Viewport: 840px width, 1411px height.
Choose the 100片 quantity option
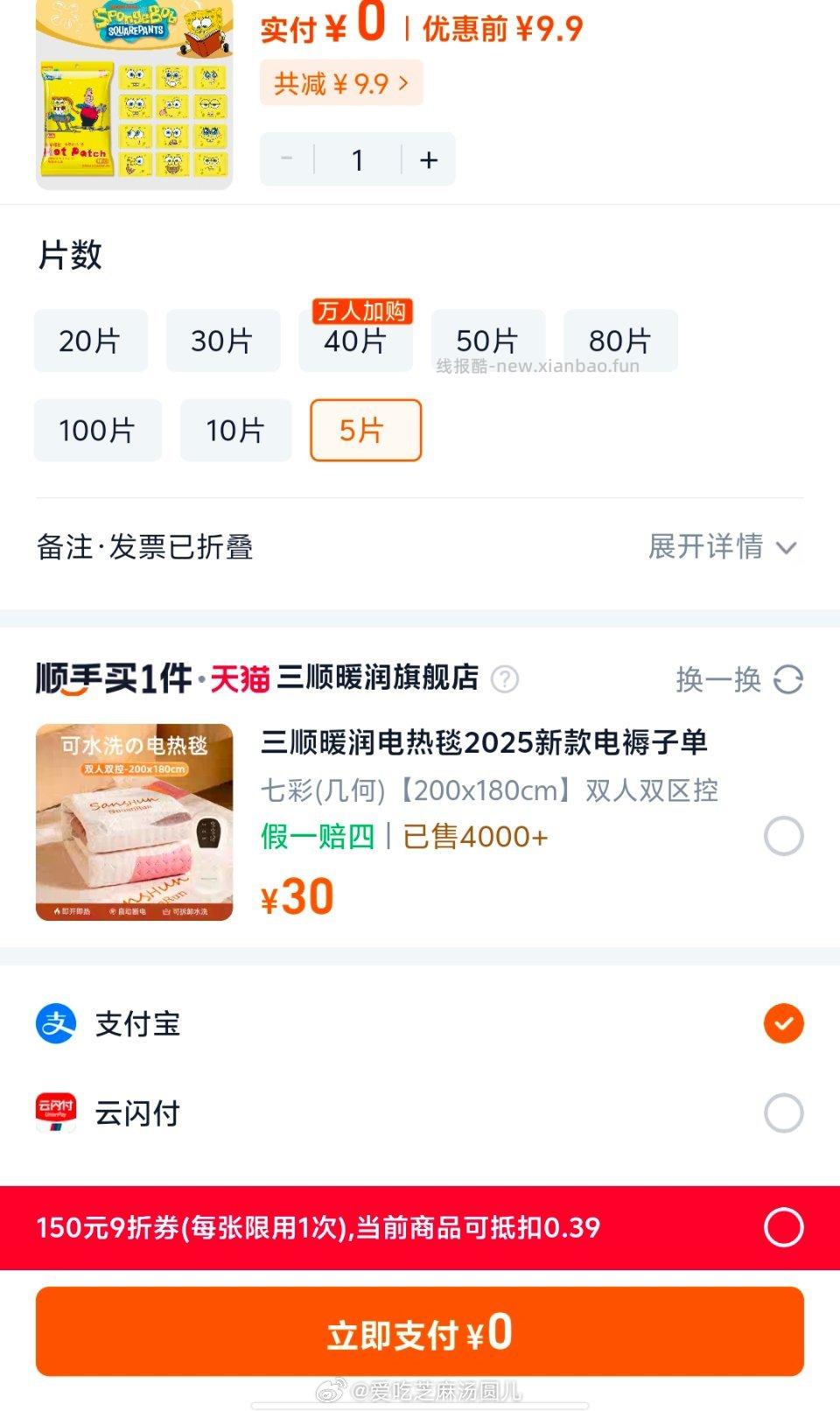[97, 430]
